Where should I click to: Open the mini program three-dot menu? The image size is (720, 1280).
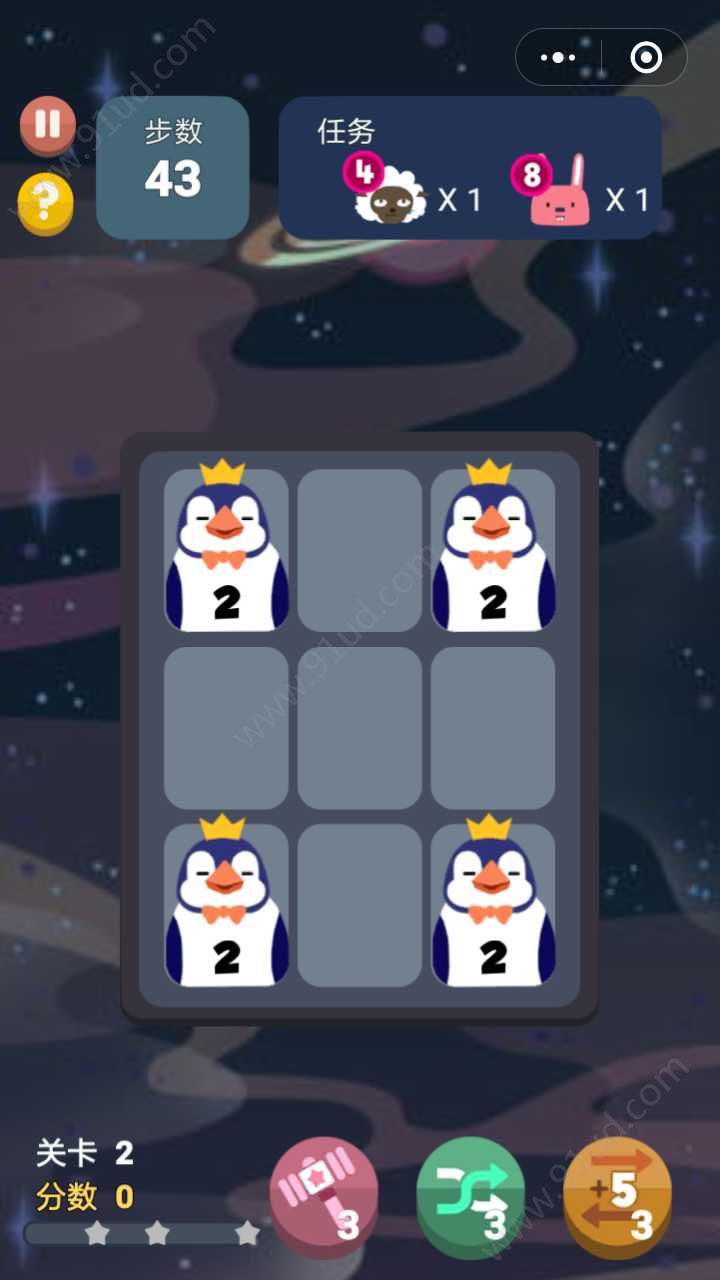tap(558, 58)
